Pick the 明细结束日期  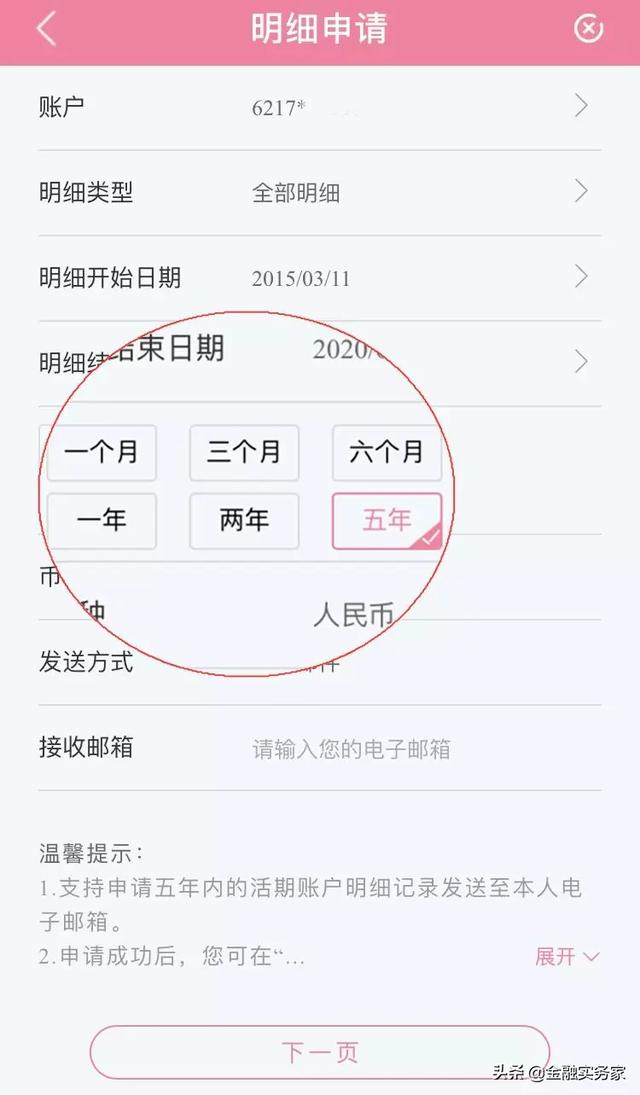pyautogui.click(x=320, y=360)
